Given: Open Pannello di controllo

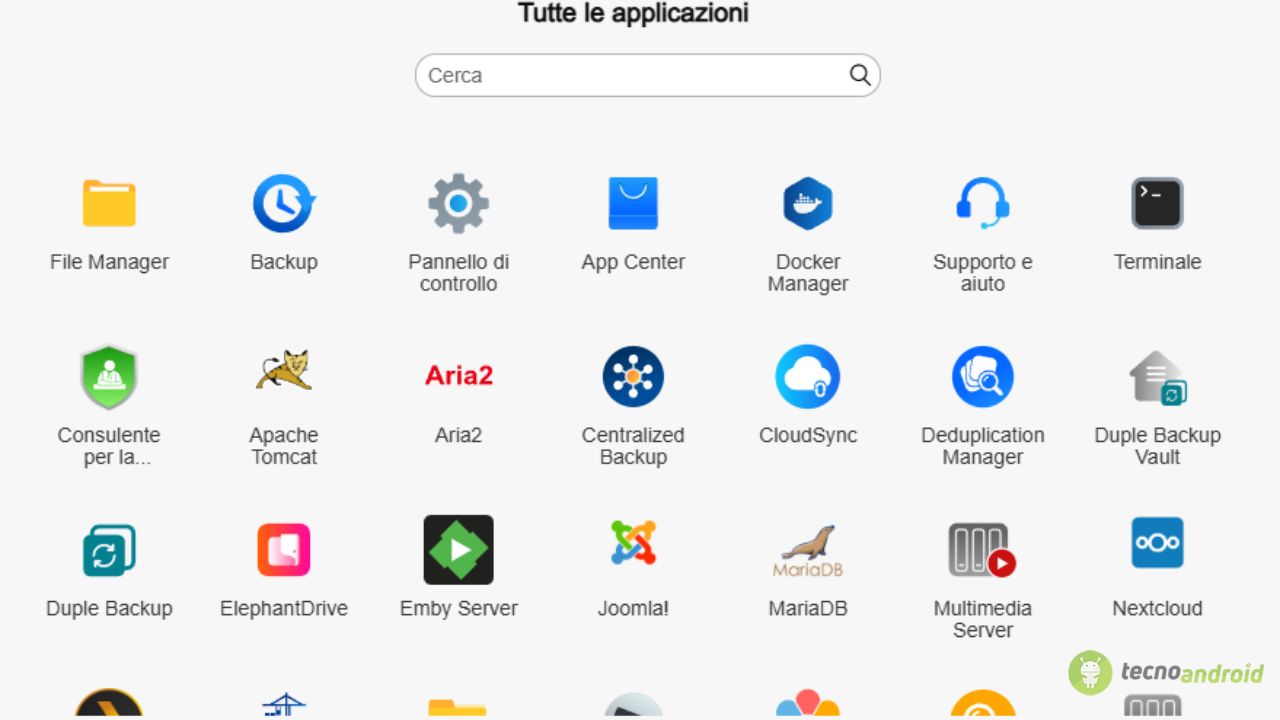Looking at the screenshot, I should pos(458,204).
